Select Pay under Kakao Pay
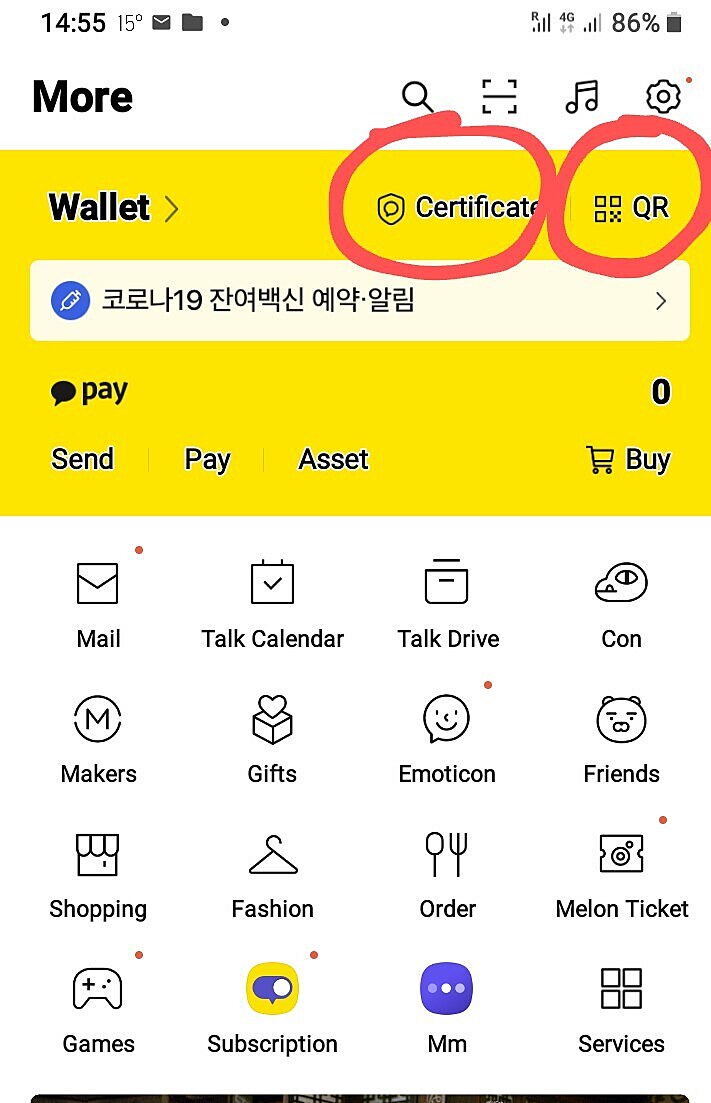This screenshot has width=711, height=1103. (x=207, y=460)
